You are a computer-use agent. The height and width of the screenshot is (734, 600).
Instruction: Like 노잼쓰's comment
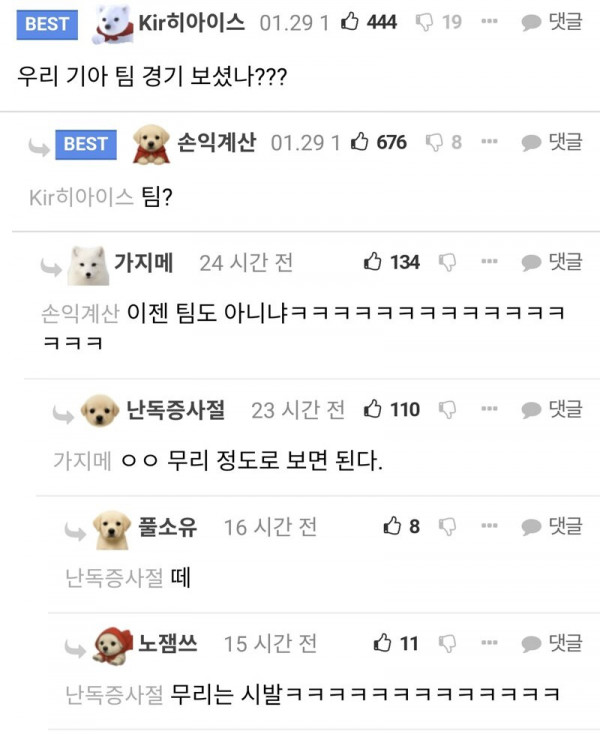(383, 643)
